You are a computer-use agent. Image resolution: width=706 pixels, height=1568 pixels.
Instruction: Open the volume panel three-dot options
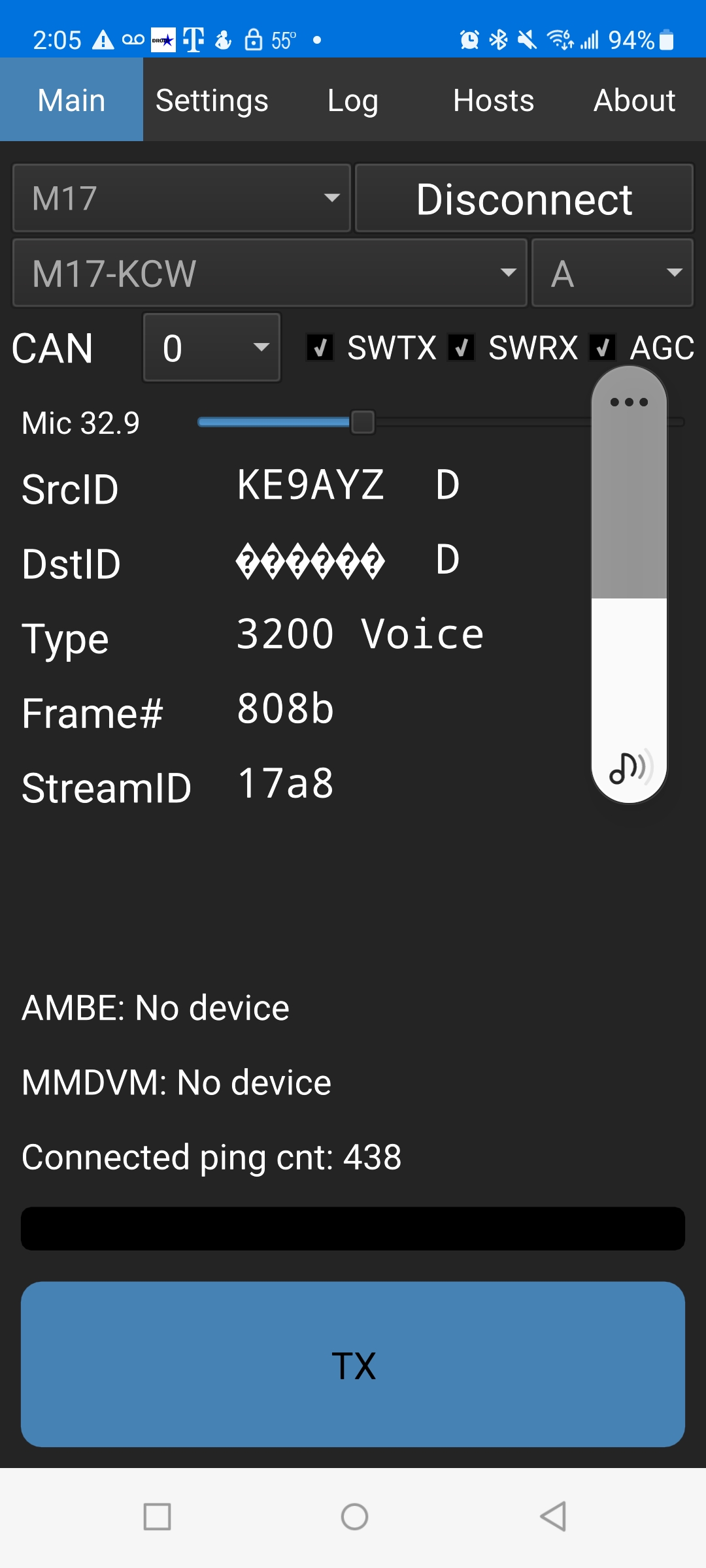pos(629,402)
